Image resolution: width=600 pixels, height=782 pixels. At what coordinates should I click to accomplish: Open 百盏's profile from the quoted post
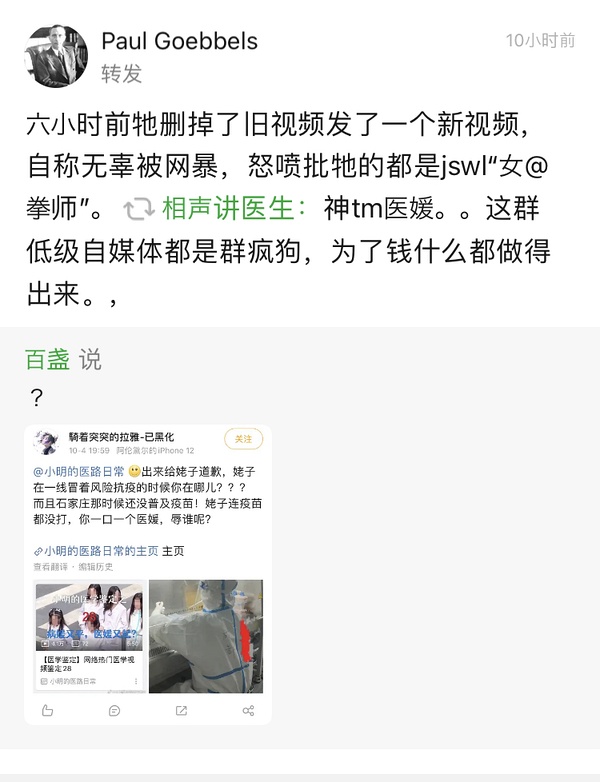coord(47,359)
